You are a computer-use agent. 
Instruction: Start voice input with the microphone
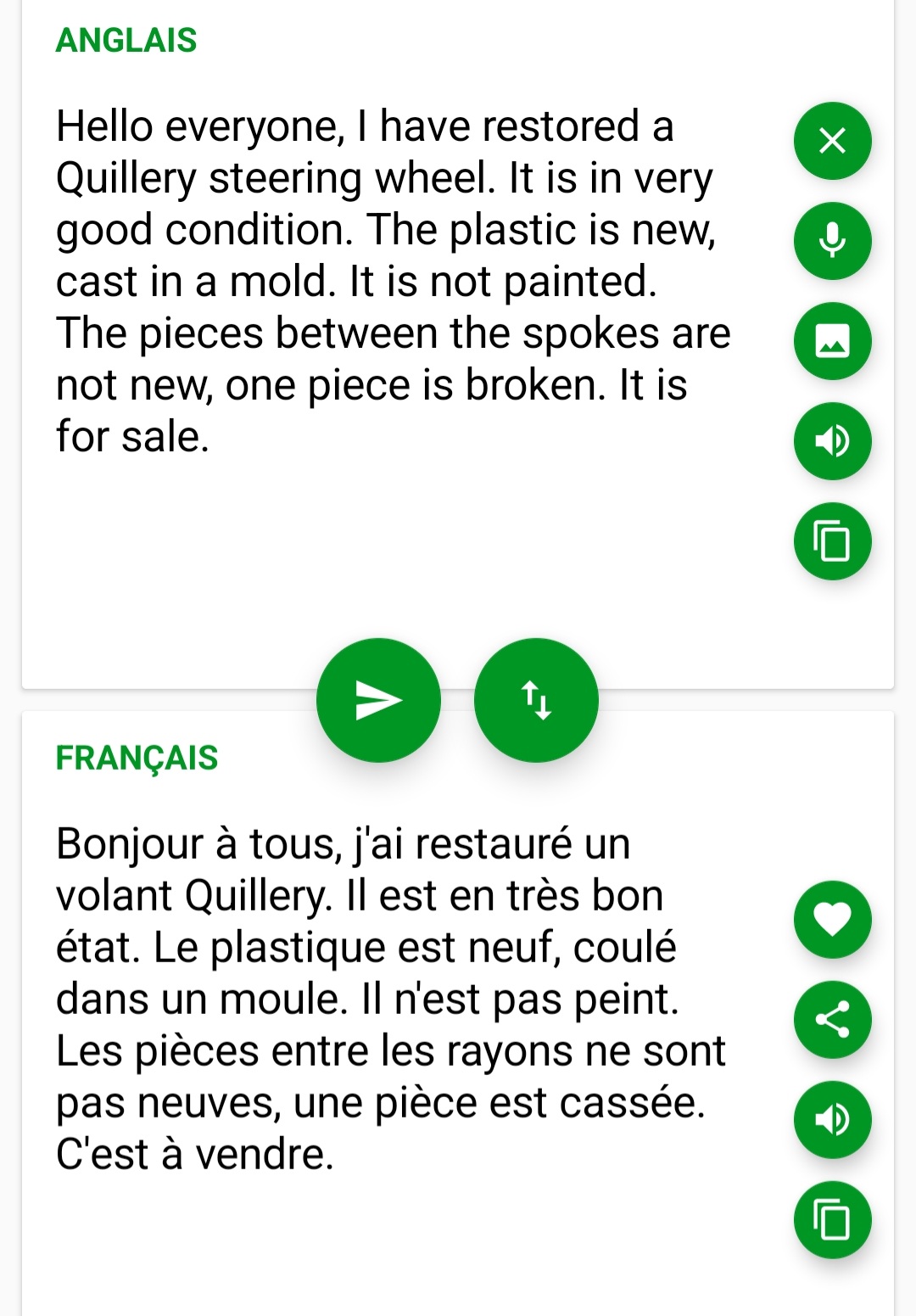pyautogui.click(x=832, y=241)
